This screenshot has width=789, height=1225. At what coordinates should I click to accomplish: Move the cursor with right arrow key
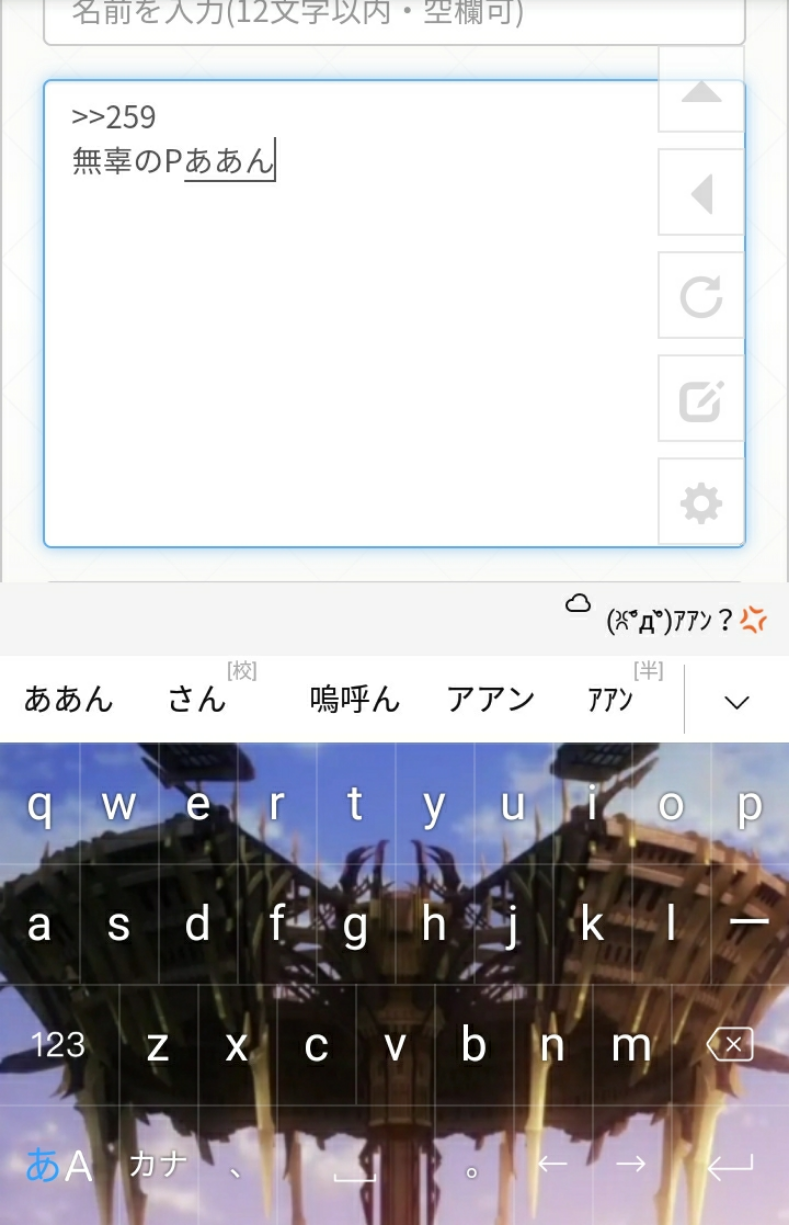[x=630, y=1164]
